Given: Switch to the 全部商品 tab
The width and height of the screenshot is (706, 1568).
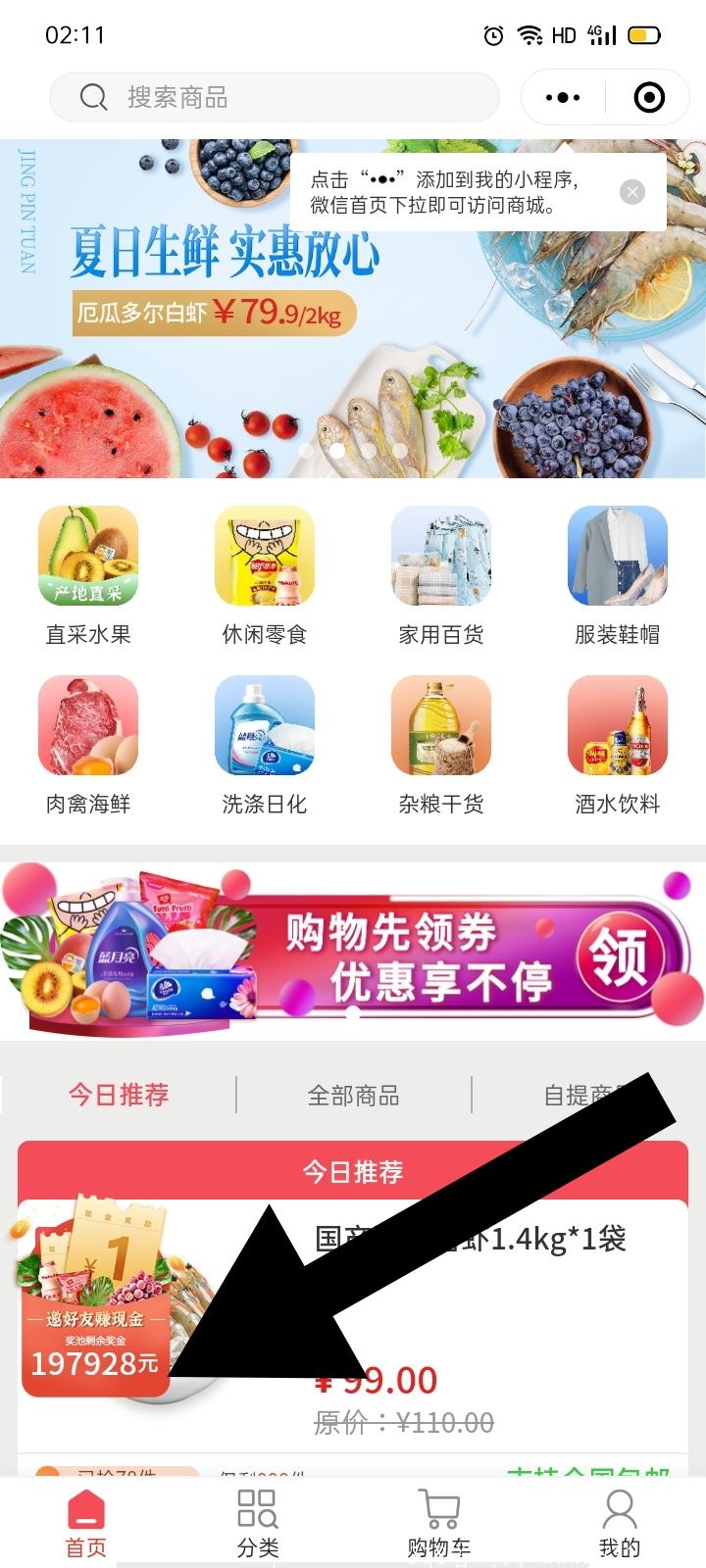Looking at the screenshot, I should pyautogui.click(x=354, y=1095).
